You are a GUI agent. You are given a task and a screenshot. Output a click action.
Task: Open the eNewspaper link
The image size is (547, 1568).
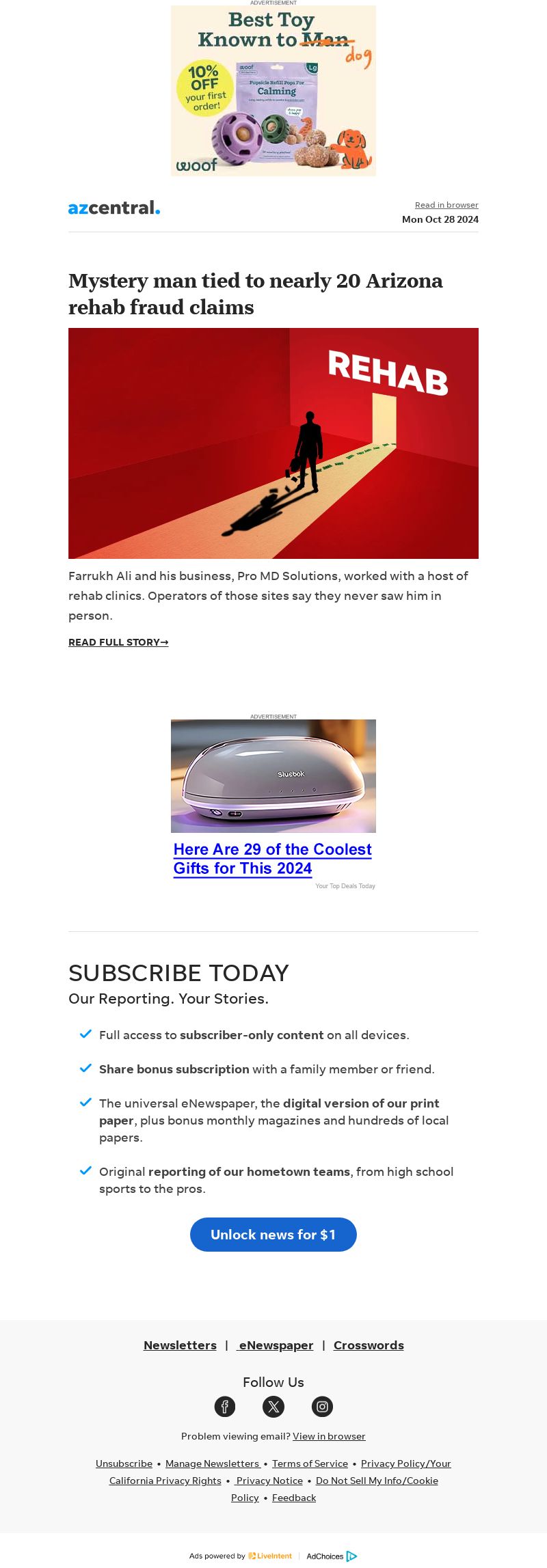pos(276,1345)
